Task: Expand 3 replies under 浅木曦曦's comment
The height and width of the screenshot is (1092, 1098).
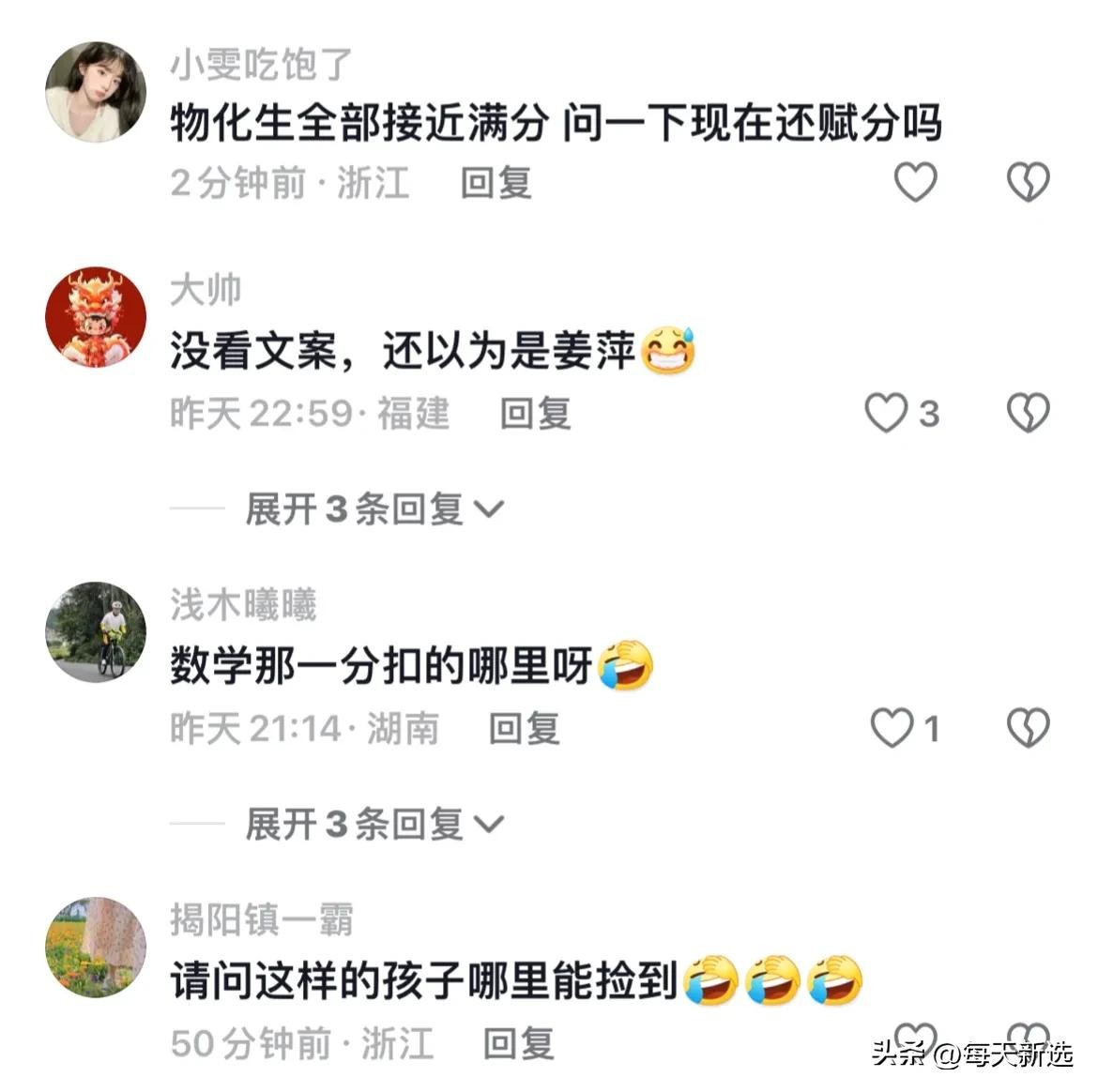Action: coord(374,825)
